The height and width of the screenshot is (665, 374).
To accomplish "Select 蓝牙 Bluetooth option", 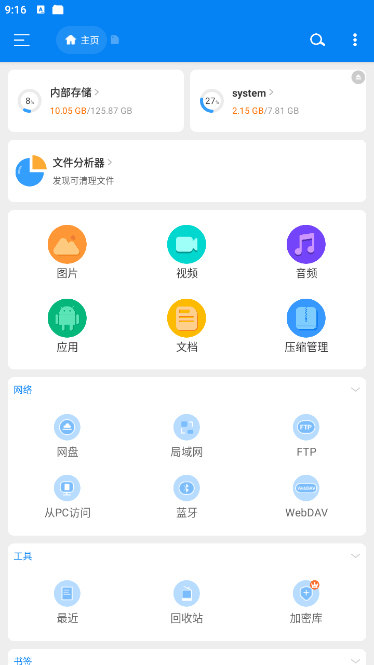I will coord(187,497).
